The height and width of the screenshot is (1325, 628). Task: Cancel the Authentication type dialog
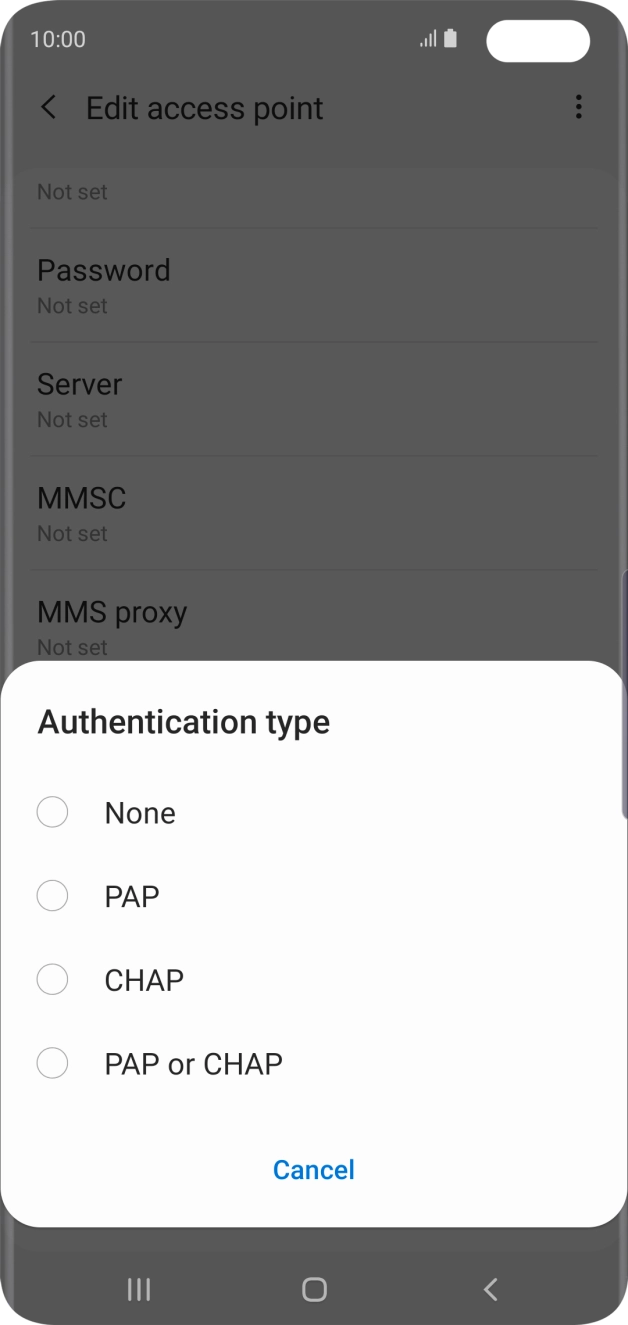(x=314, y=1169)
